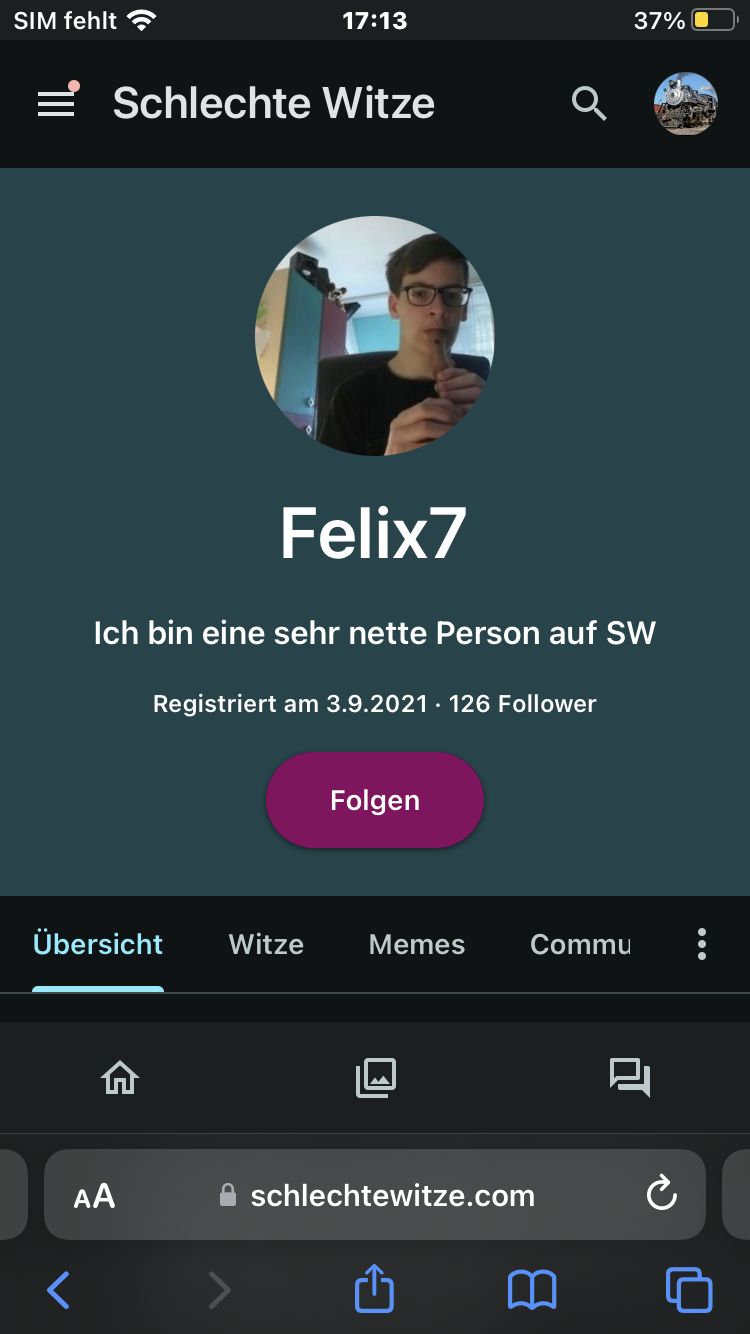Follow Felix7 with the Folgen button
Screen dimensions: 750x1334
click(x=375, y=800)
